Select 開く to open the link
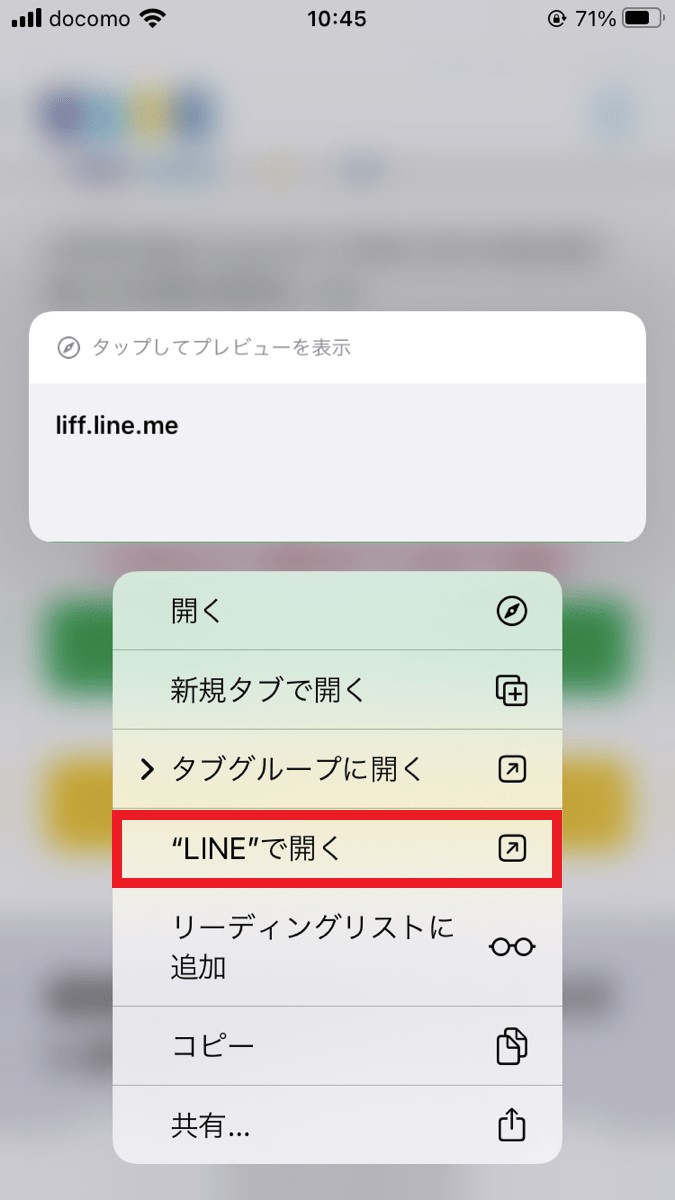This screenshot has height=1200, width=675. [337, 611]
